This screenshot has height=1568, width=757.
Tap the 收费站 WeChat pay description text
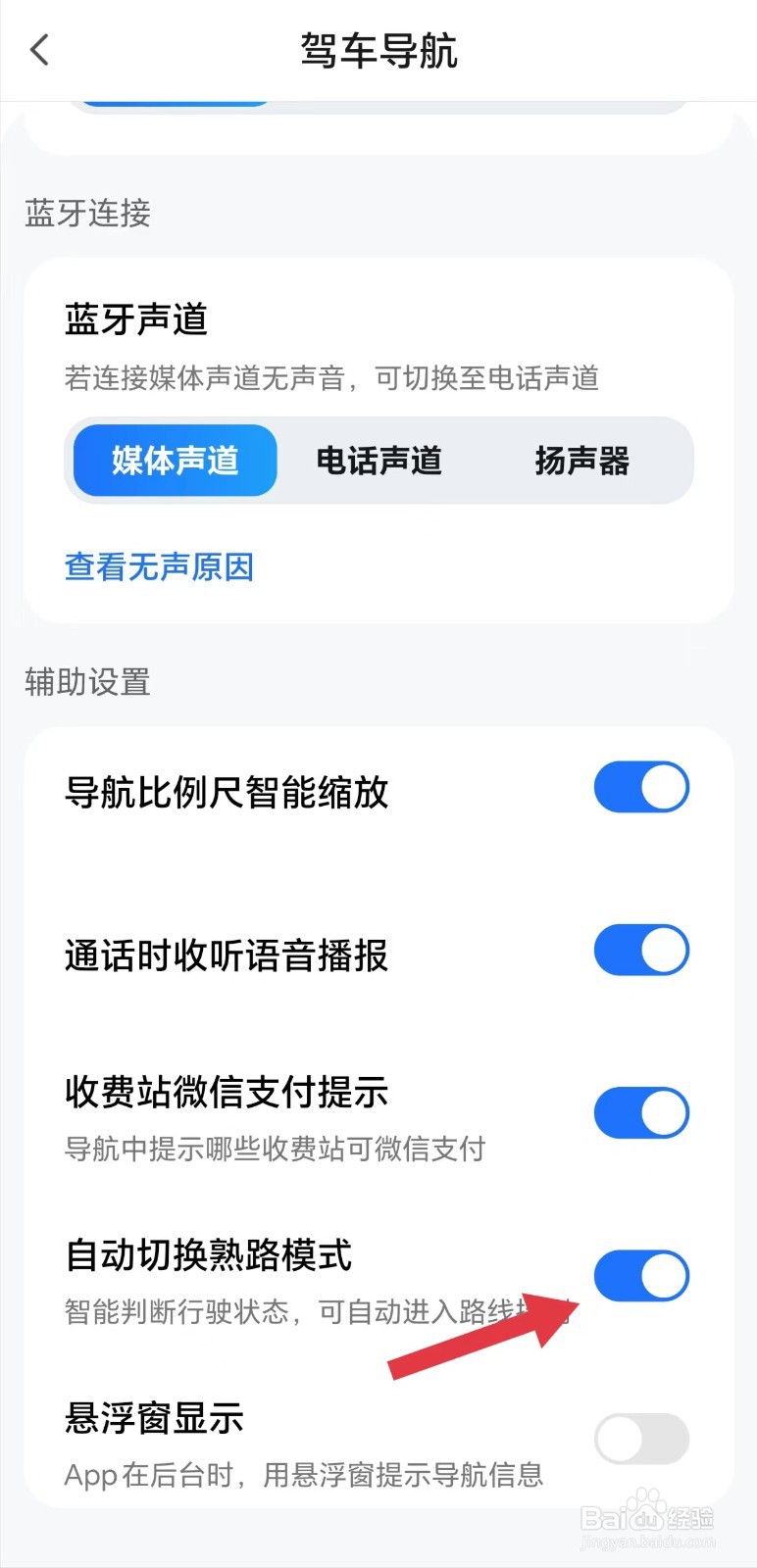pyautogui.click(x=275, y=1150)
